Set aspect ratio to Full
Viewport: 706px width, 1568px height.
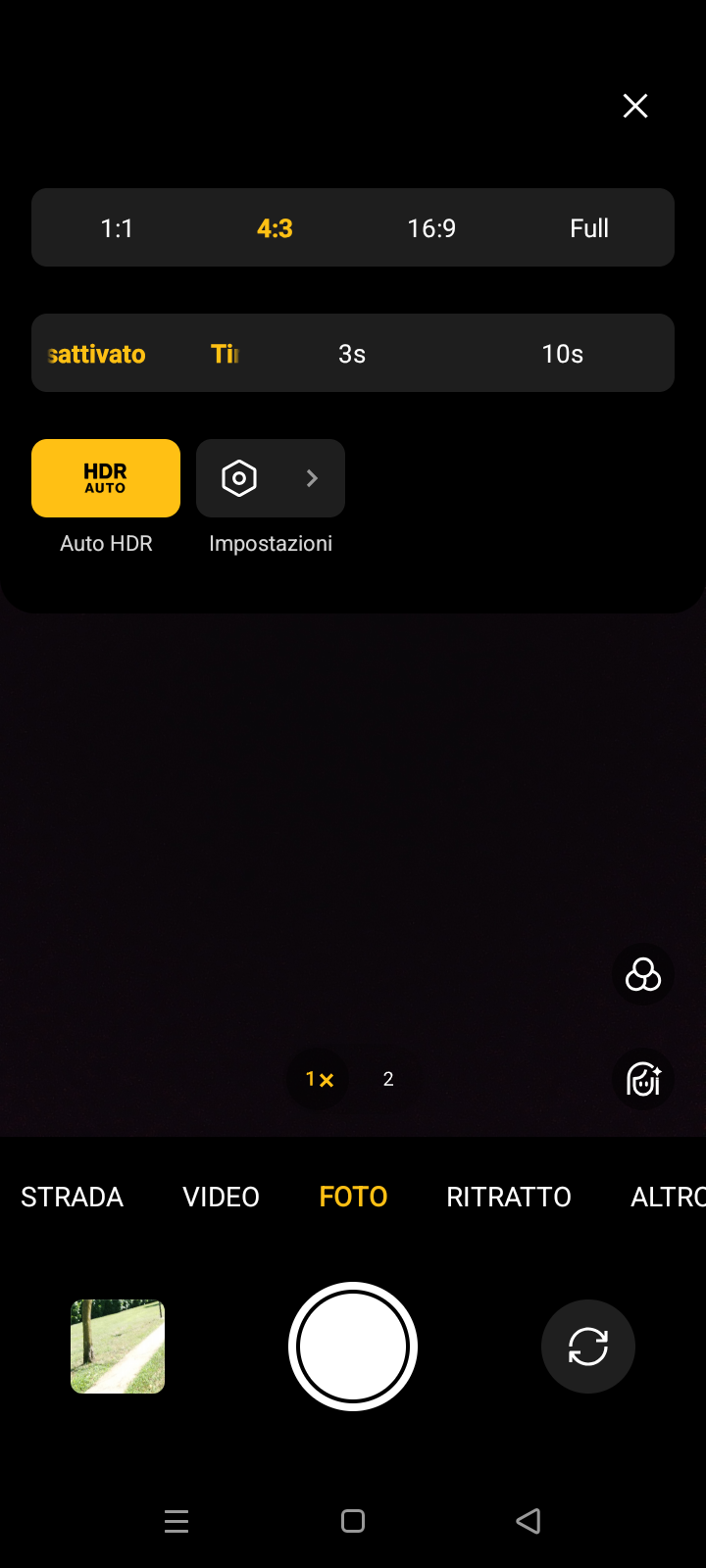coord(589,228)
